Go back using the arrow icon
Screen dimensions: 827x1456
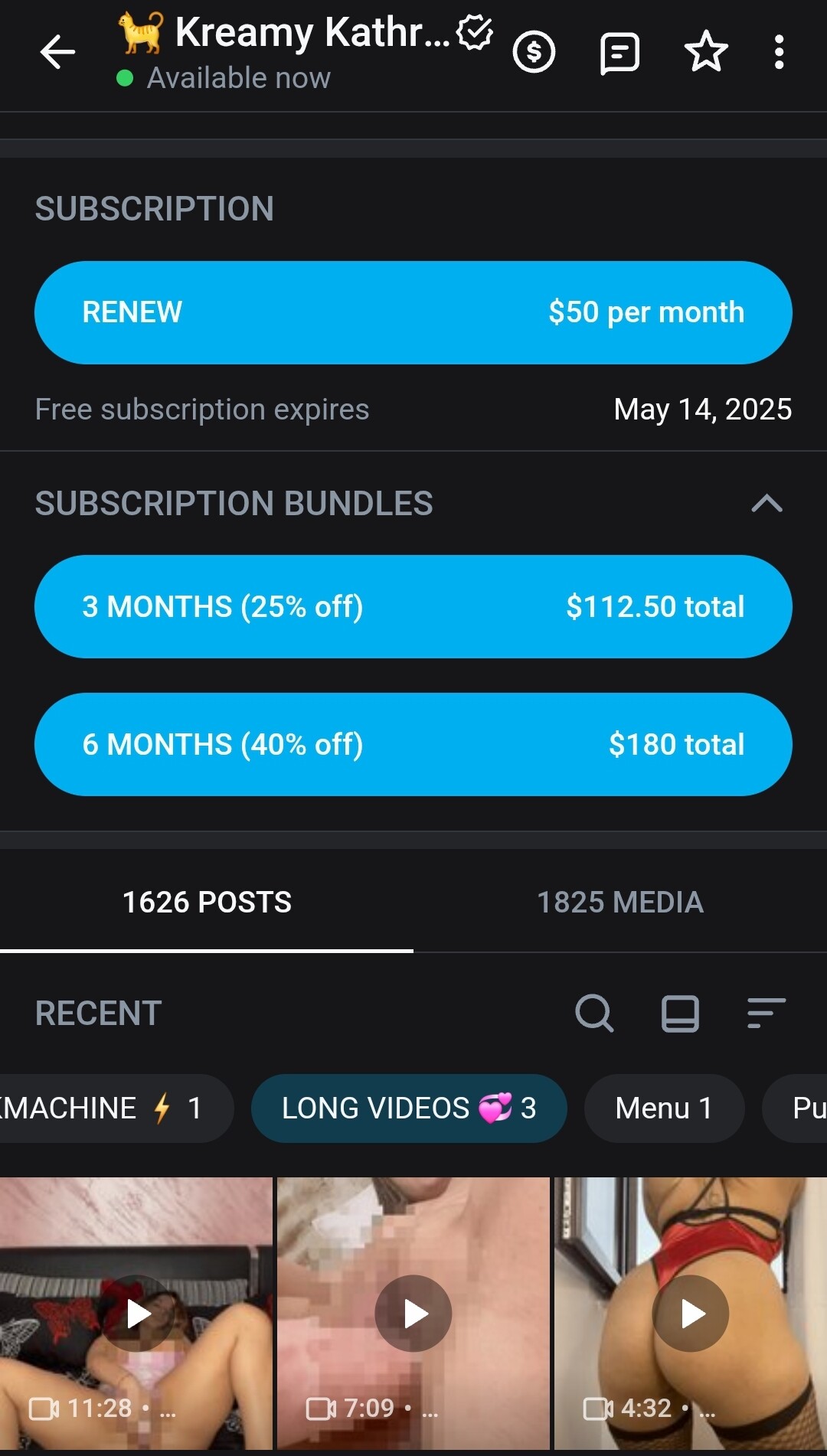pyautogui.click(x=57, y=53)
